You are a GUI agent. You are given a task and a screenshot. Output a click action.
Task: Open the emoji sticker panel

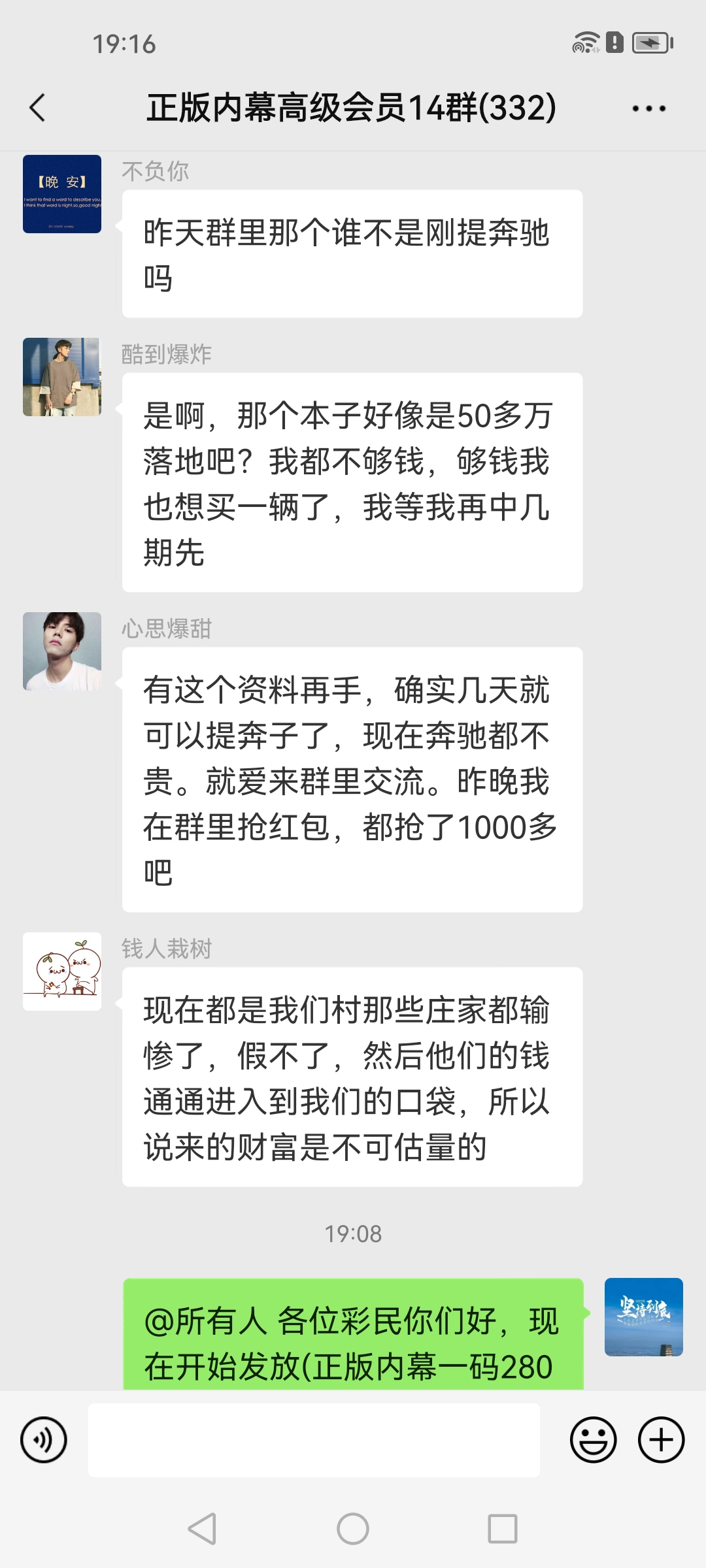coord(593,1439)
